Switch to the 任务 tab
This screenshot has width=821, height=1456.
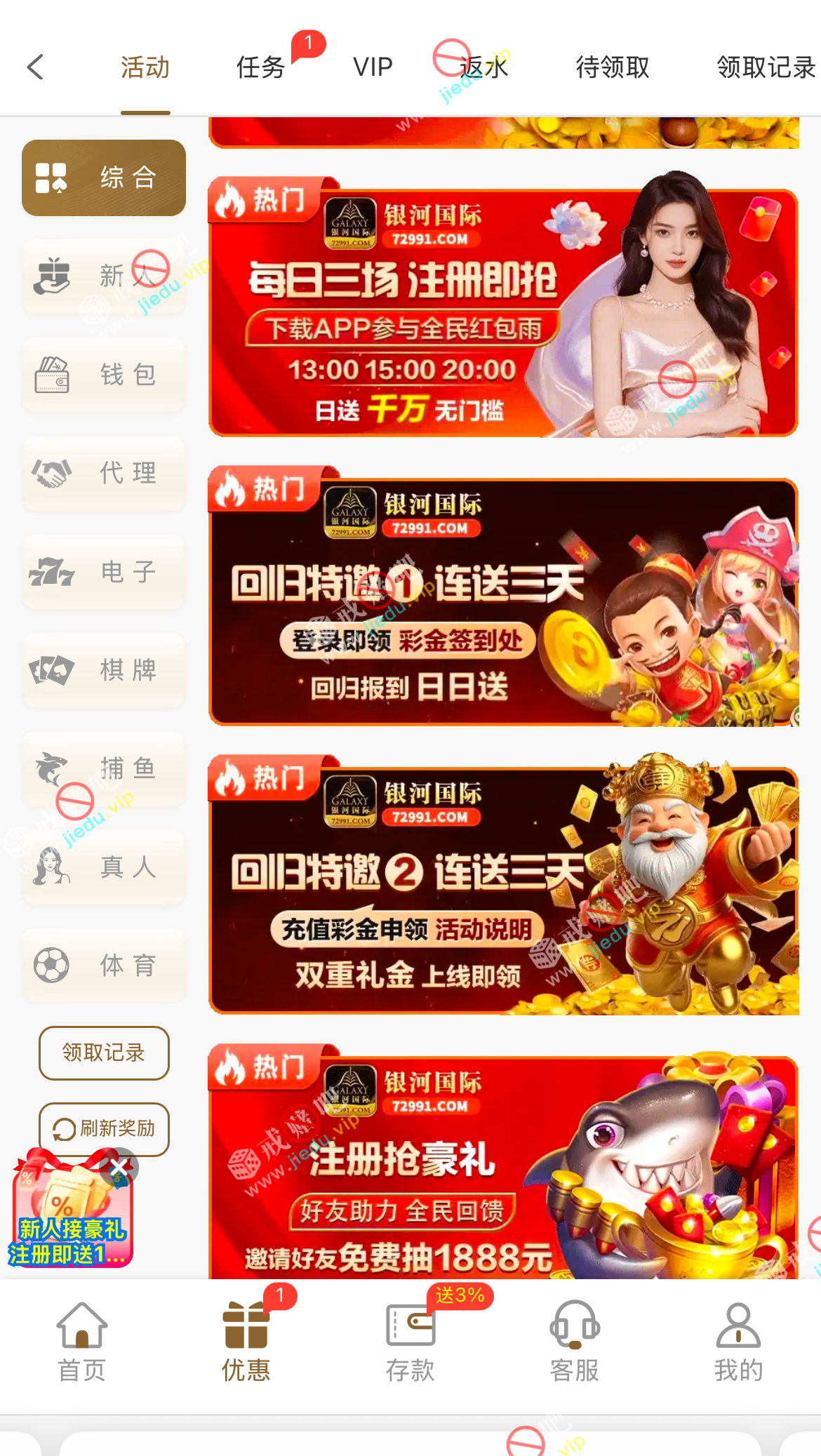pos(261,67)
